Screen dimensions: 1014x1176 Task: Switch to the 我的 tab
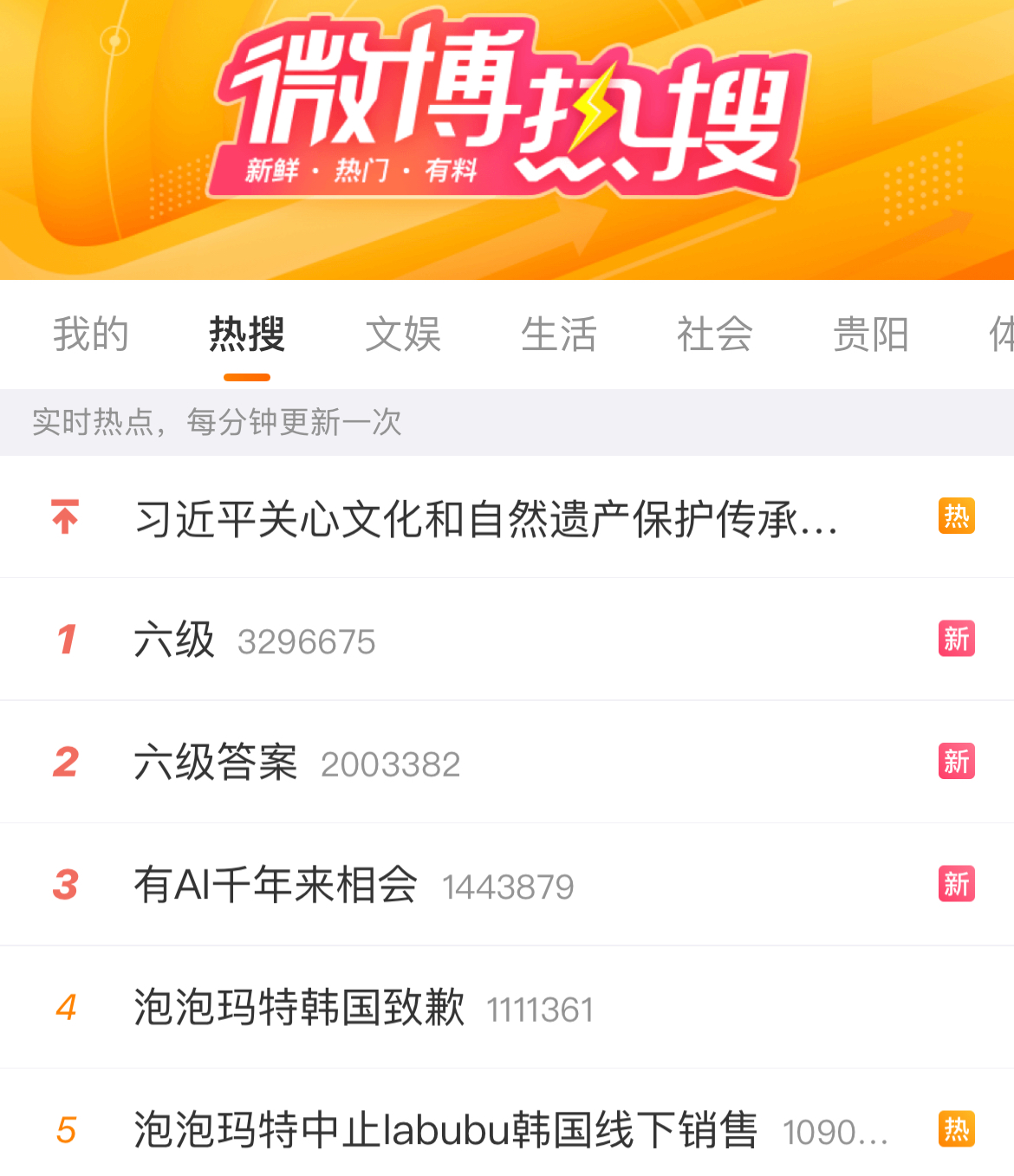tap(91, 335)
